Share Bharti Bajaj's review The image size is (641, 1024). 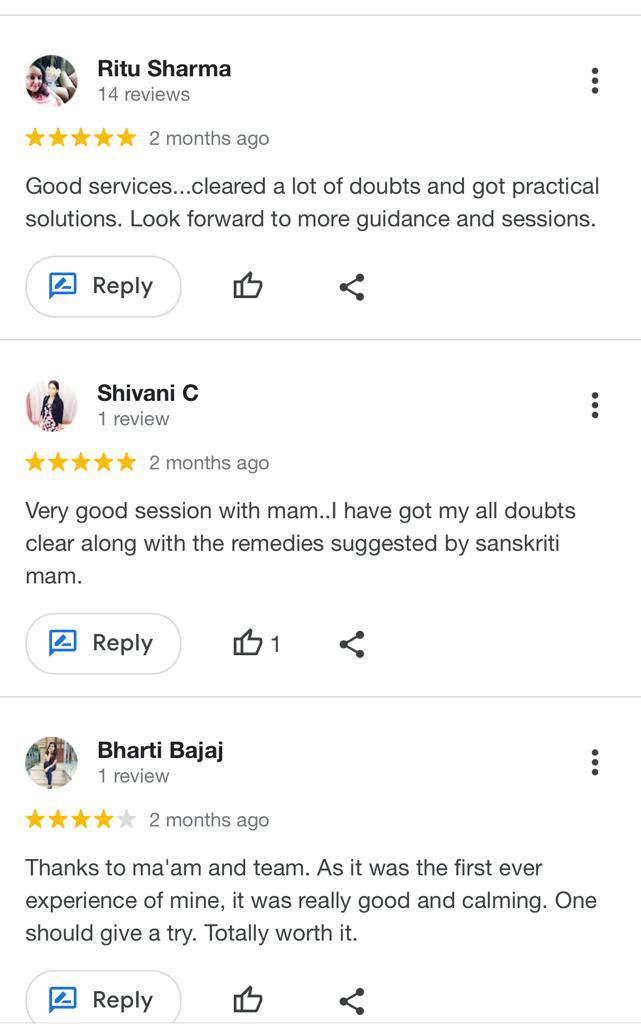pyautogui.click(x=352, y=999)
